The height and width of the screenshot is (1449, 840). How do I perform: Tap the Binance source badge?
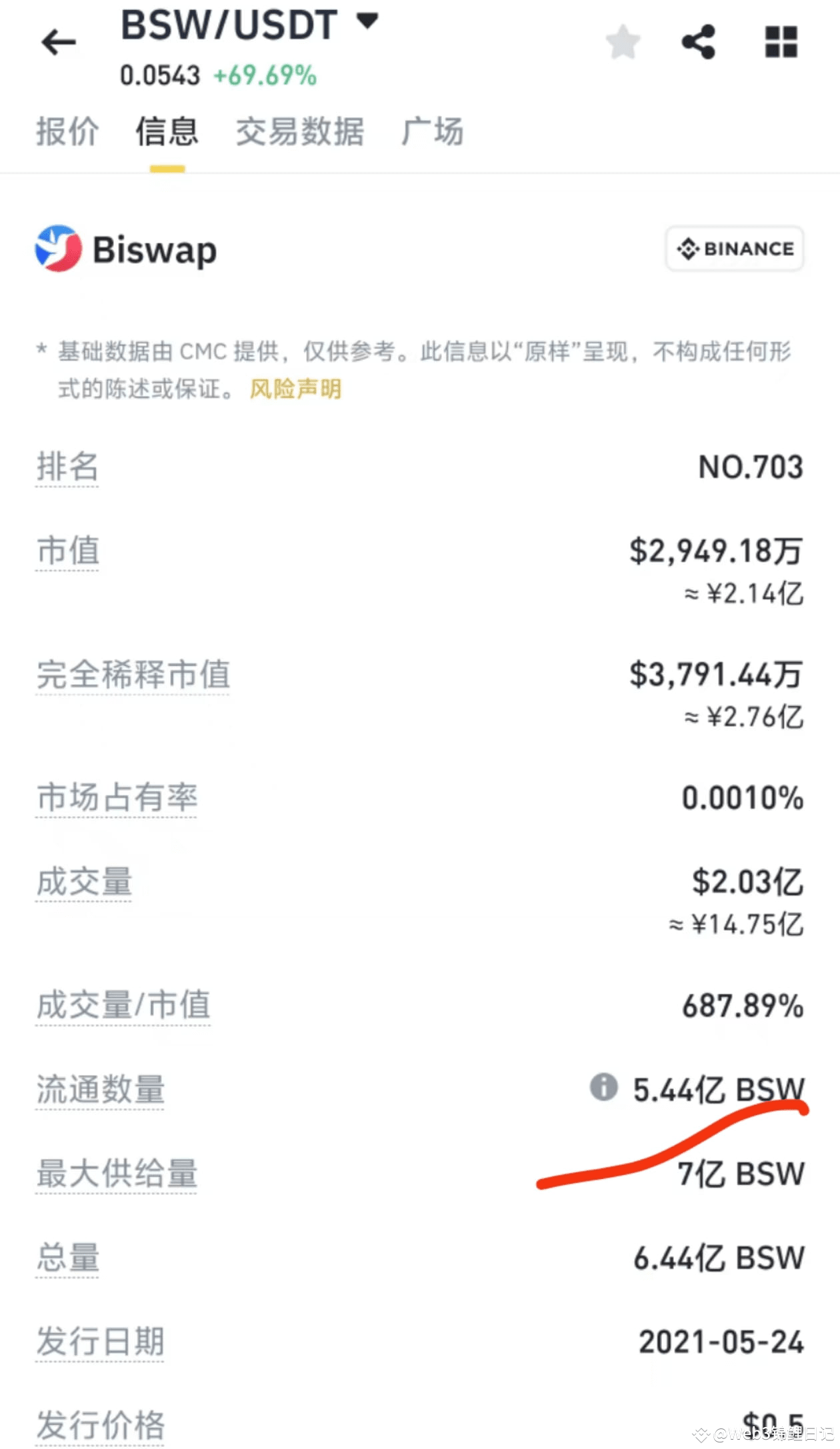[735, 249]
